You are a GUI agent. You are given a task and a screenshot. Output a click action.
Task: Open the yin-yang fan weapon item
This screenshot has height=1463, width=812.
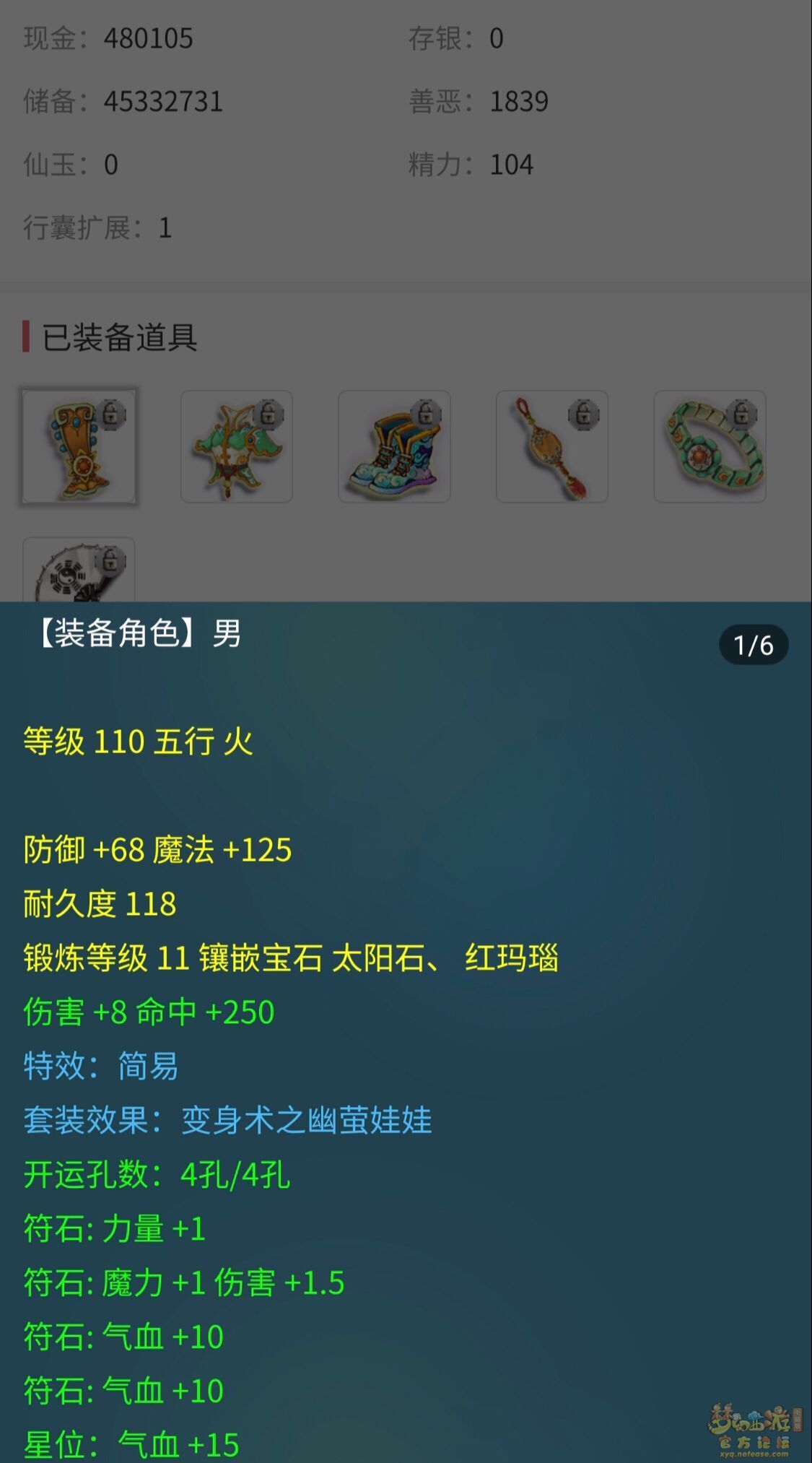click(79, 572)
